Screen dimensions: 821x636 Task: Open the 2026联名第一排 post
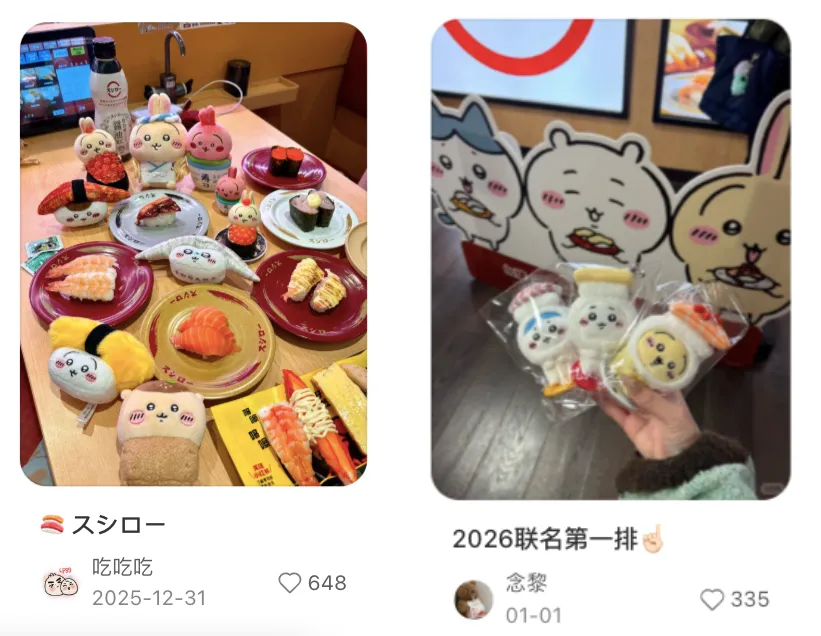coord(610,260)
